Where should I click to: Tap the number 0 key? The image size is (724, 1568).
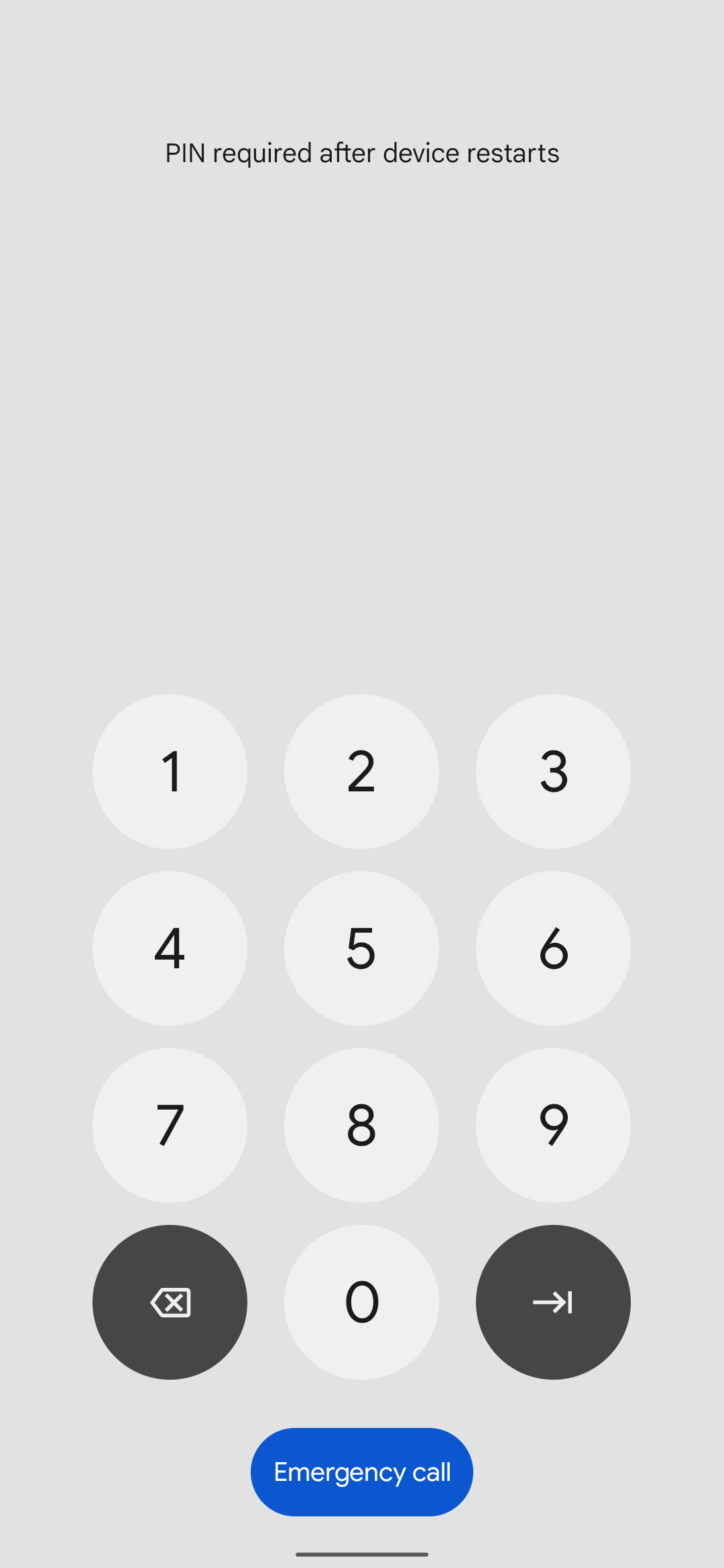coord(361,1301)
